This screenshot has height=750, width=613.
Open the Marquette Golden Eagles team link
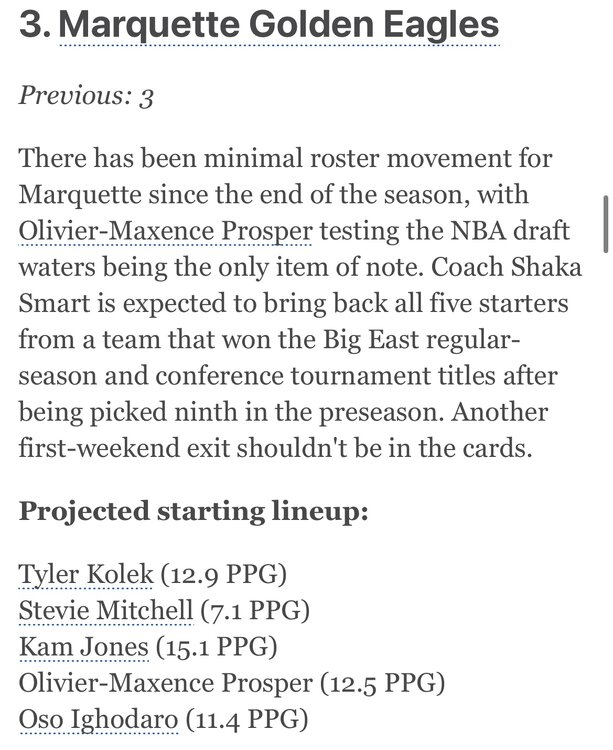pos(278,24)
